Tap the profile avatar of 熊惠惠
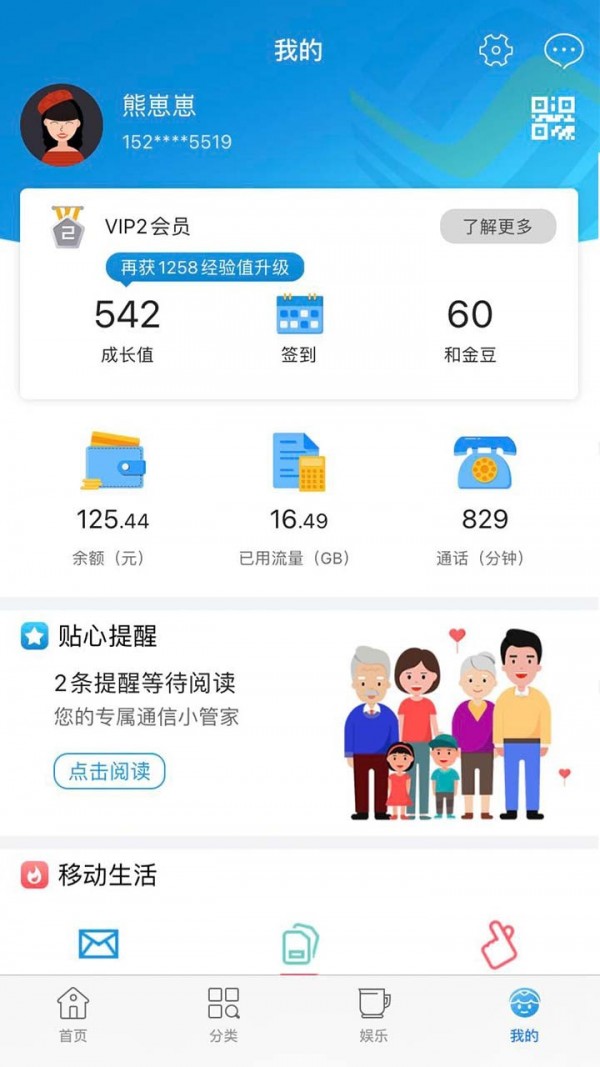The image size is (600, 1067). tap(61, 125)
